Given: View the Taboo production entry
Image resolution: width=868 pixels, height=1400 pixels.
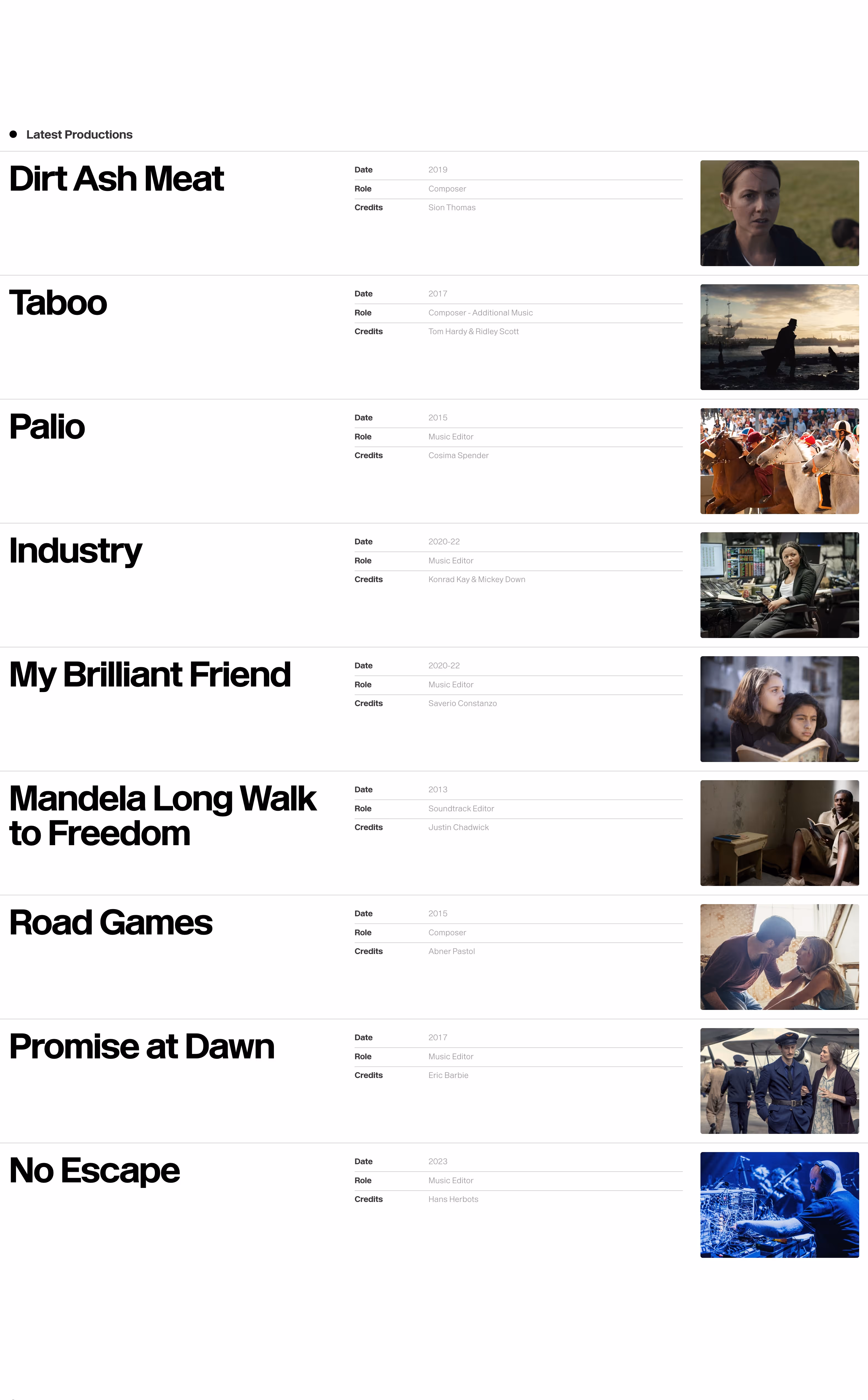Looking at the screenshot, I should tap(58, 303).
